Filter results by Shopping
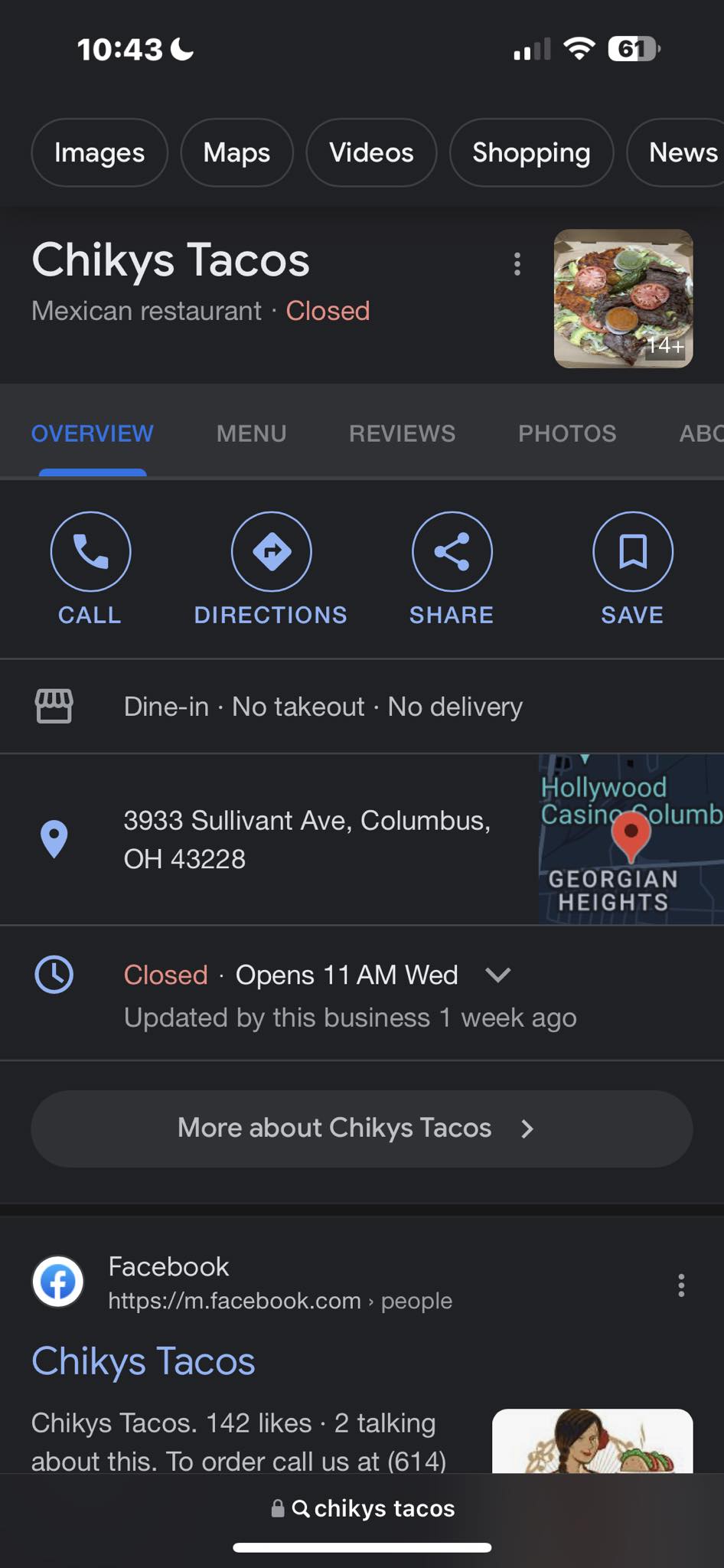The image size is (724, 1568). tap(531, 152)
